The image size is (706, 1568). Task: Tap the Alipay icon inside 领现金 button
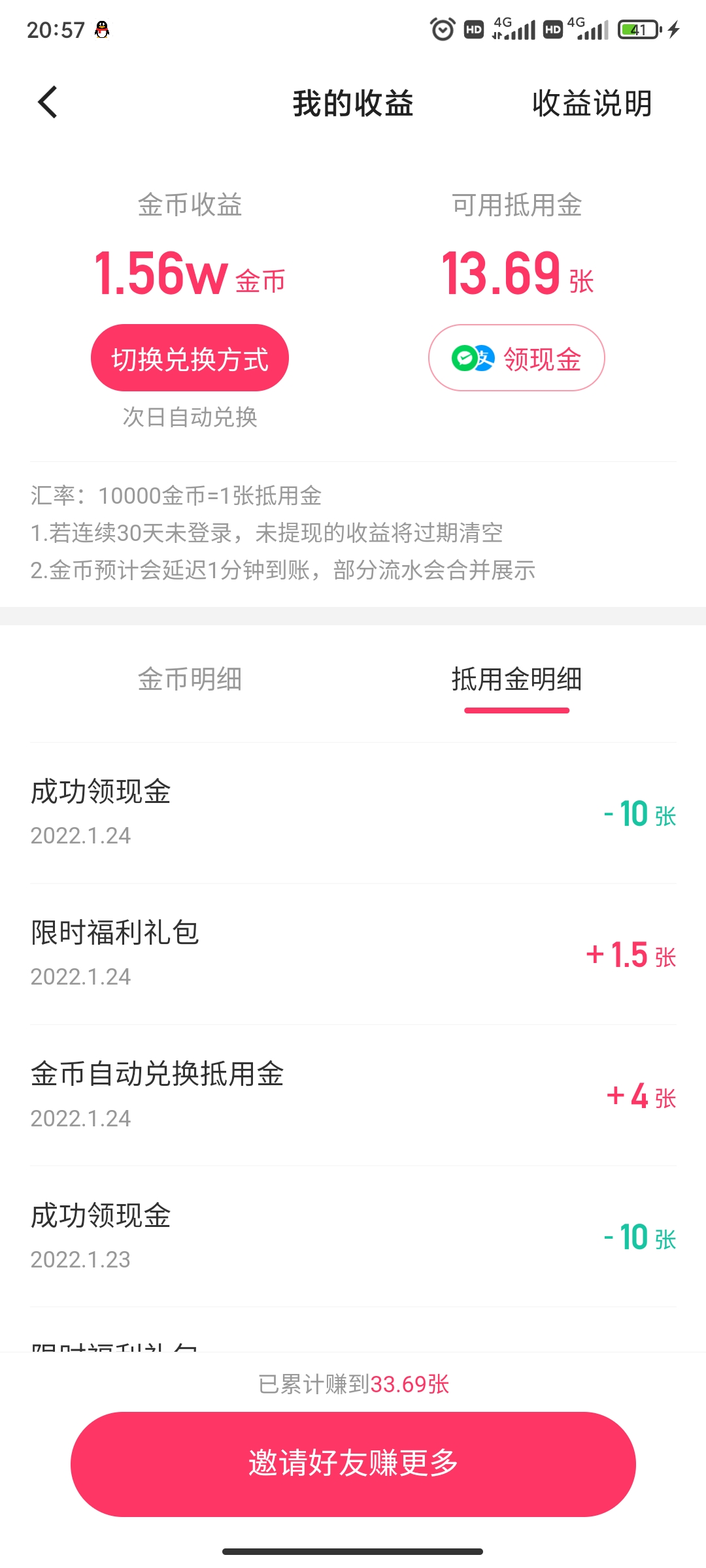pyautogui.click(x=484, y=357)
